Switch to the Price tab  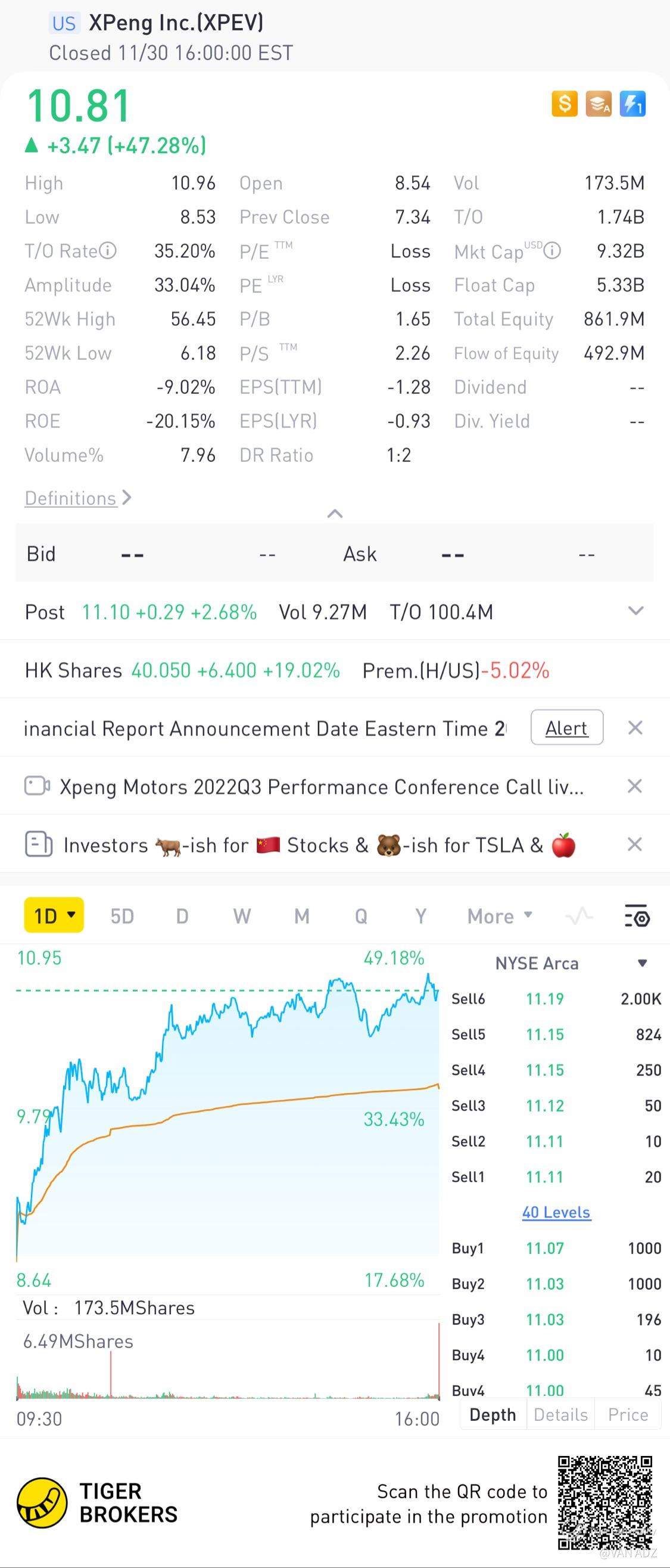coord(628,1415)
